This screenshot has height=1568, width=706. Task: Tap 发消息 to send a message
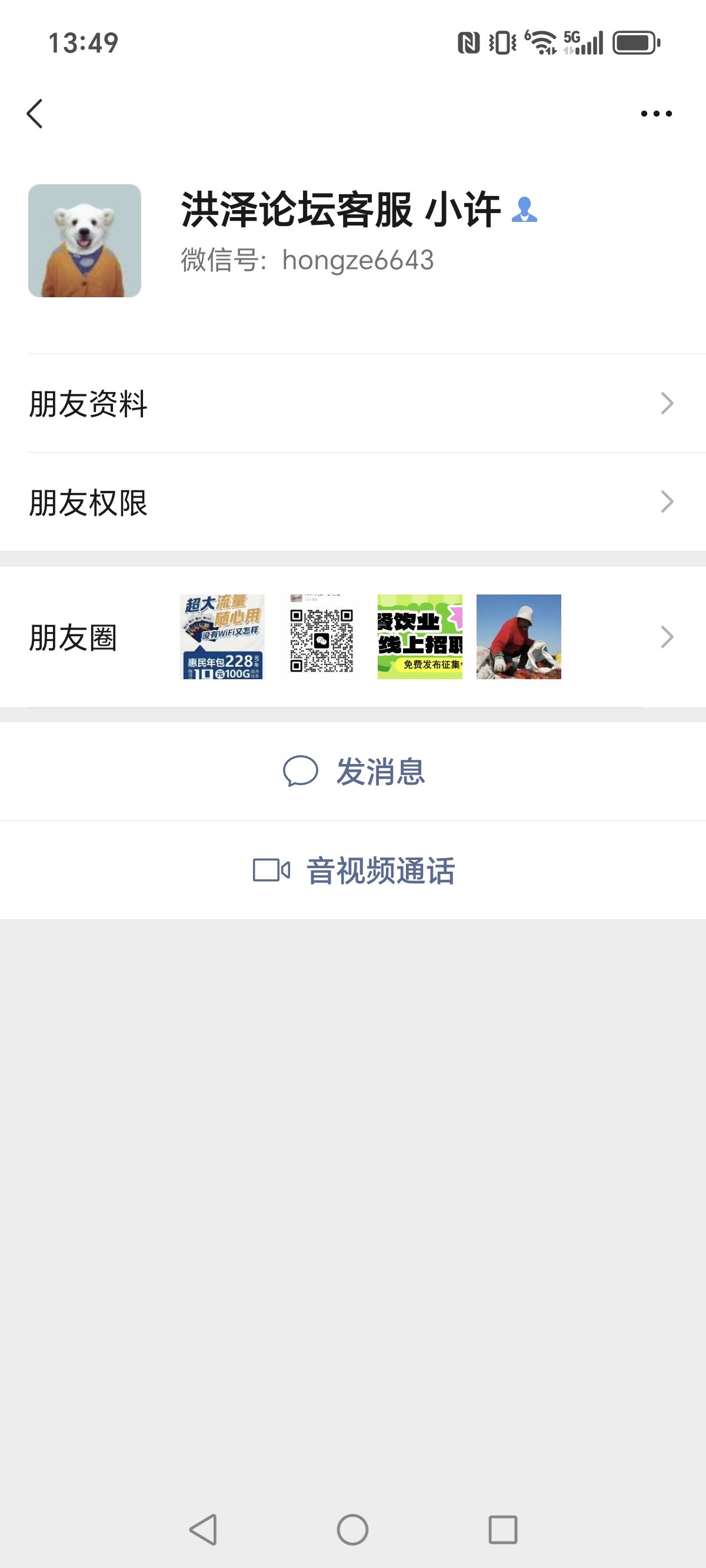click(x=353, y=771)
